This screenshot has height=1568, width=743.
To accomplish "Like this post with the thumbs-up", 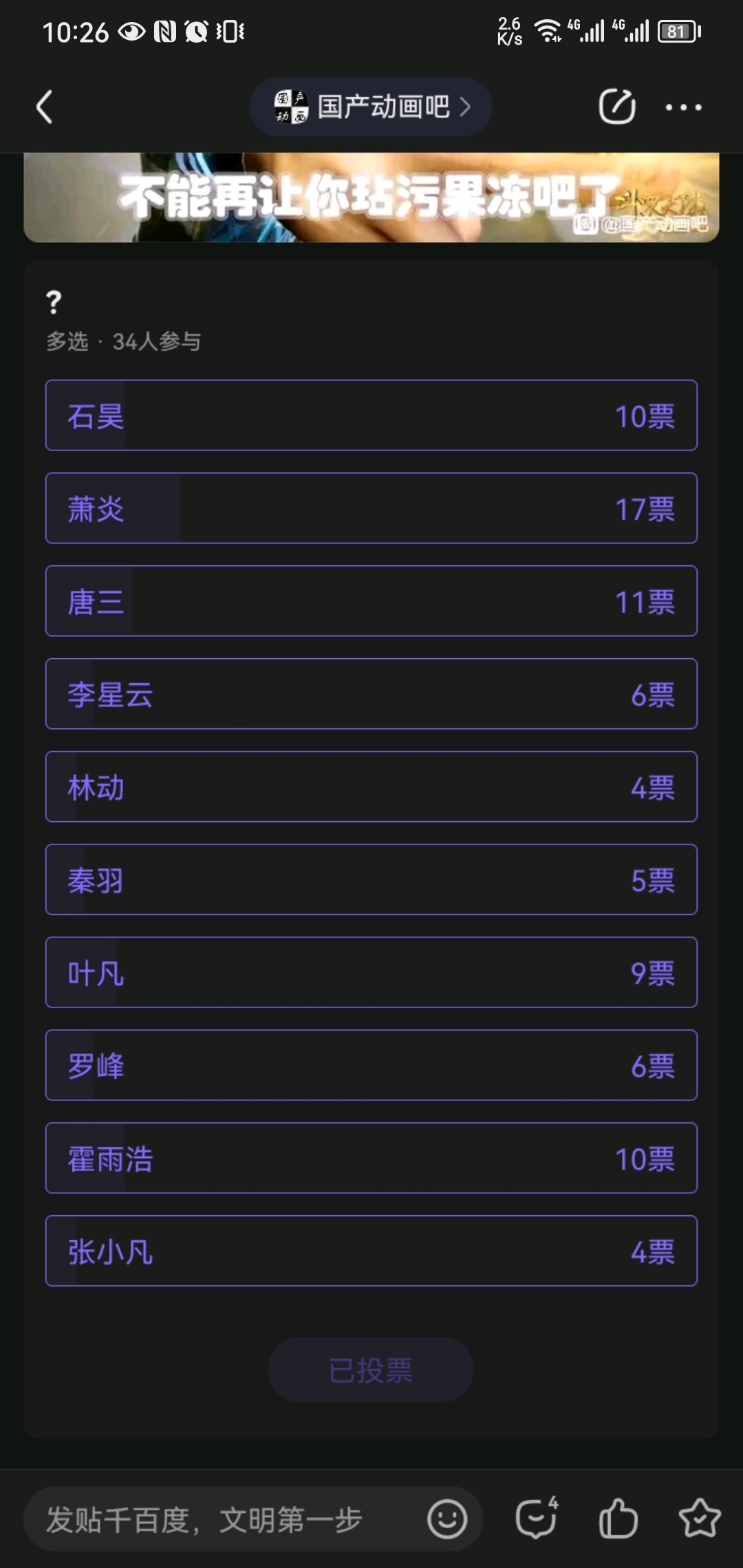I will click(x=618, y=1518).
